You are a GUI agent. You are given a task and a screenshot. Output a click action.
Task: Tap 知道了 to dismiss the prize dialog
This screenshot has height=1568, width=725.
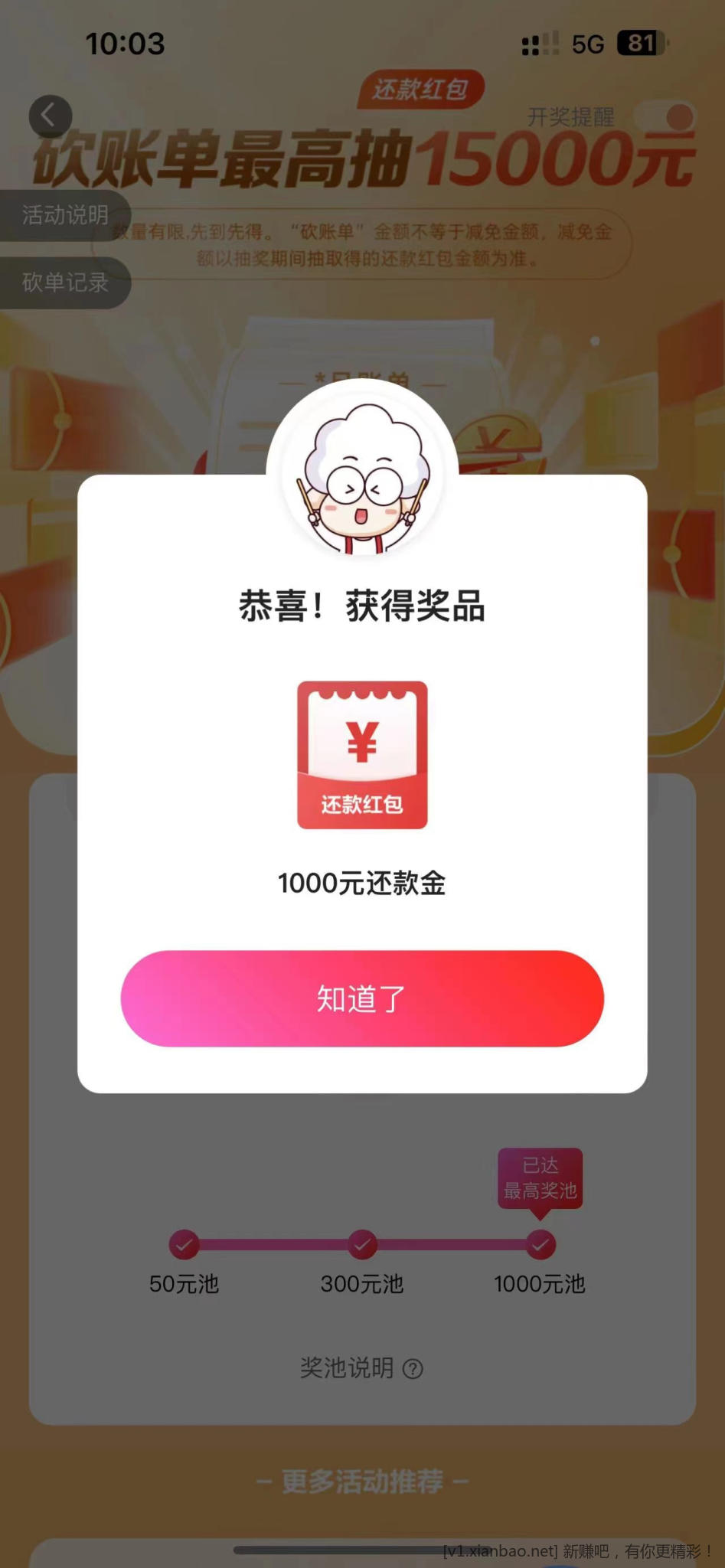362,998
